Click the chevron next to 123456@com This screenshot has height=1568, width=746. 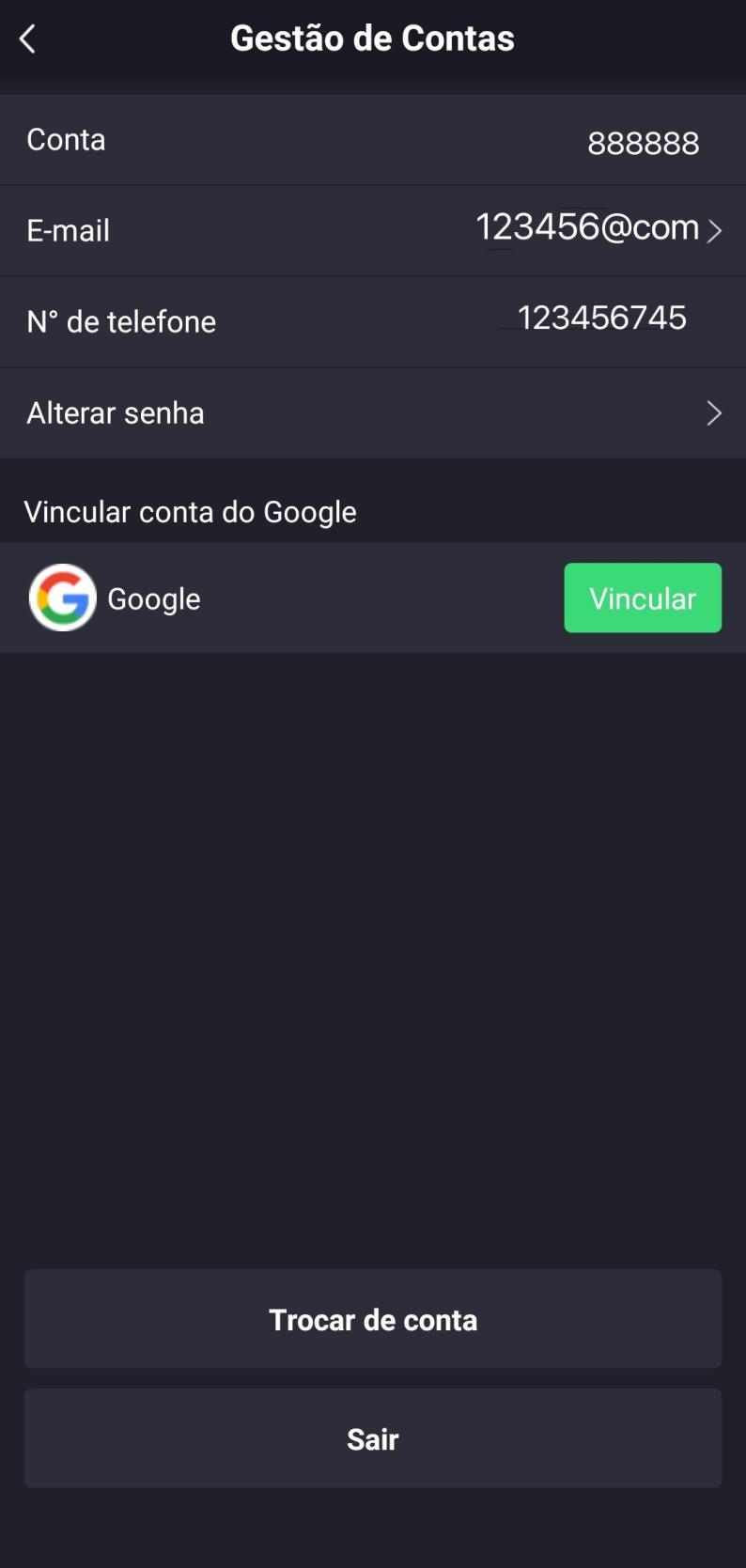coord(715,228)
